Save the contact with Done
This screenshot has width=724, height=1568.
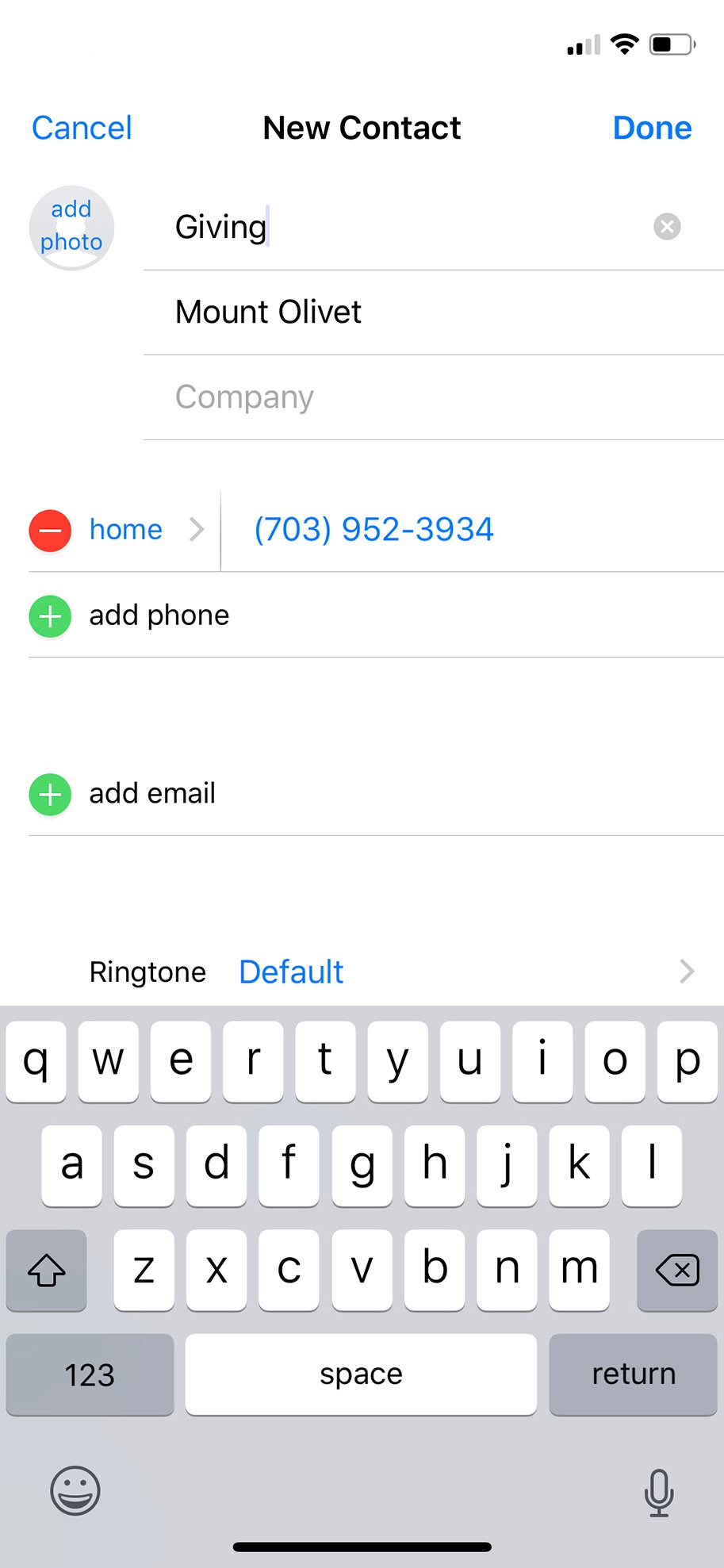click(x=652, y=128)
